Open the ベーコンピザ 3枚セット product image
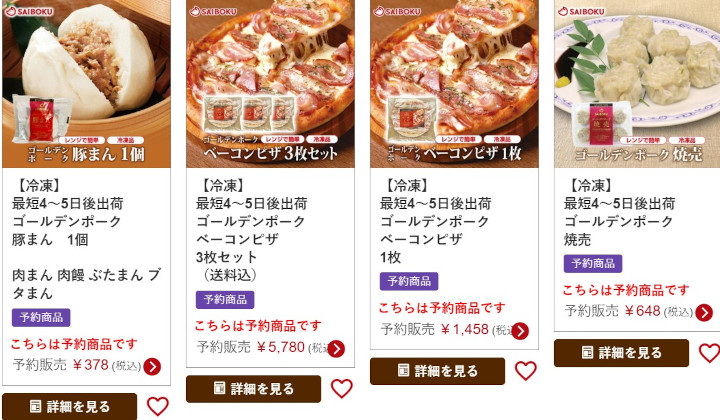The width and height of the screenshot is (720, 420). tap(269, 83)
